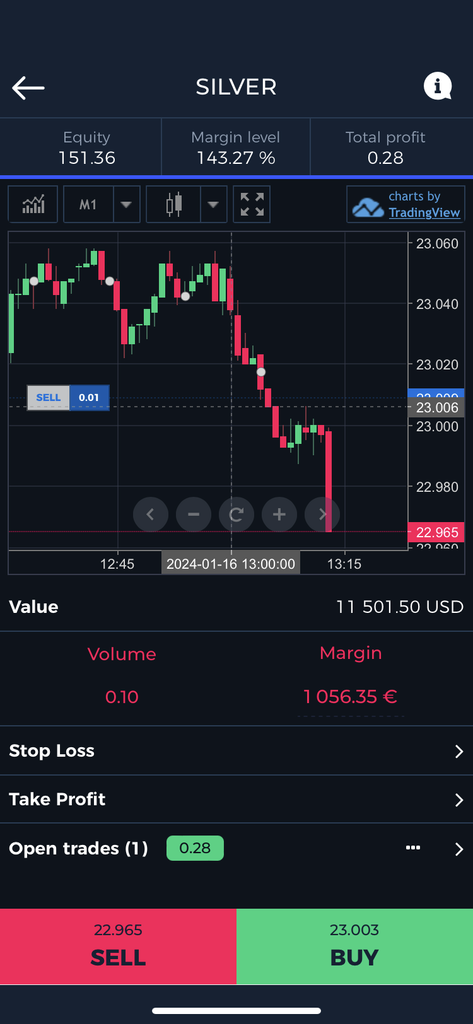The height and width of the screenshot is (1024, 473).
Task: Move the chart right with the arrow
Action: tap(322, 514)
